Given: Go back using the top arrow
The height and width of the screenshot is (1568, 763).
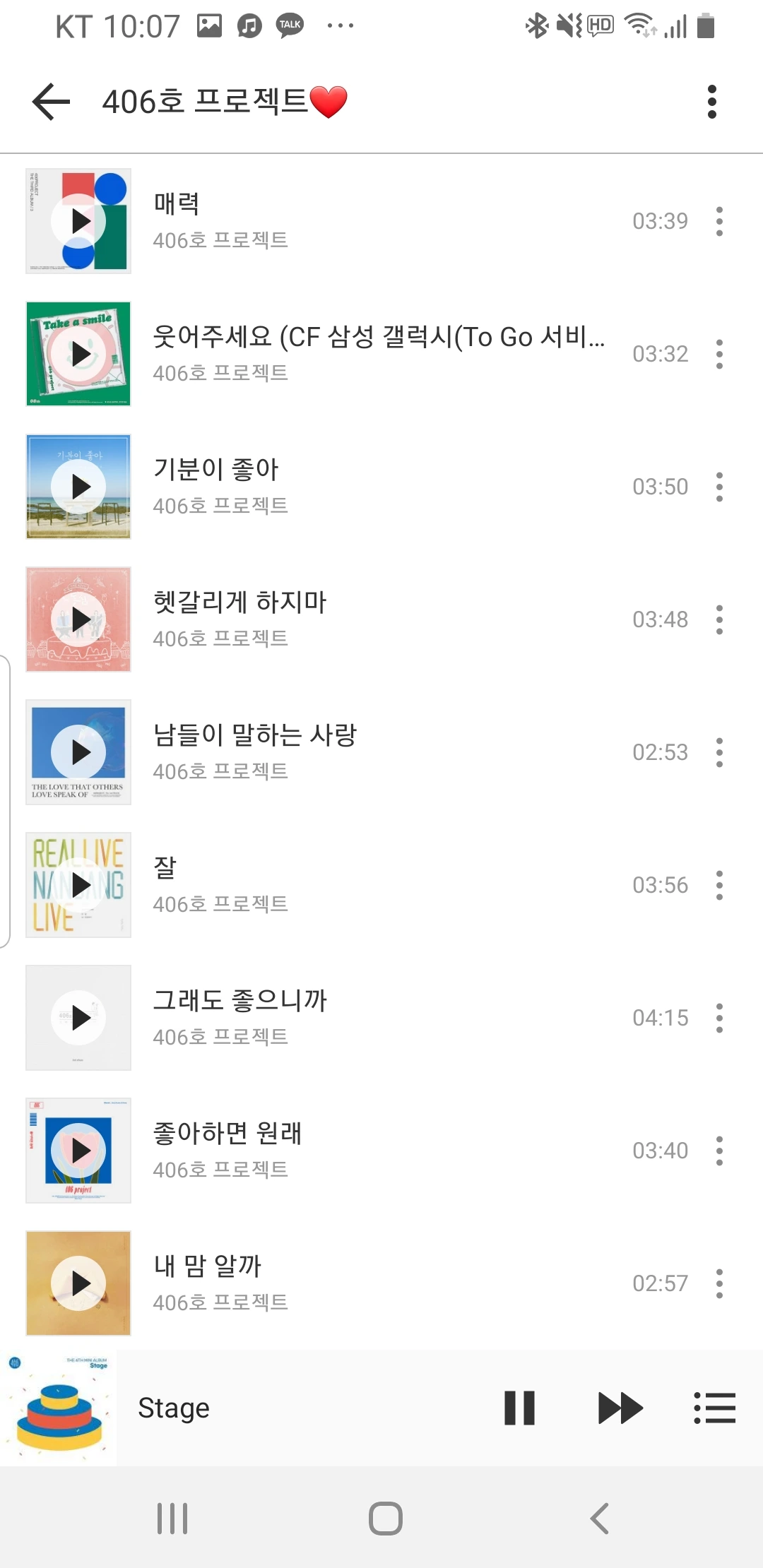Looking at the screenshot, I should [52, 102].
